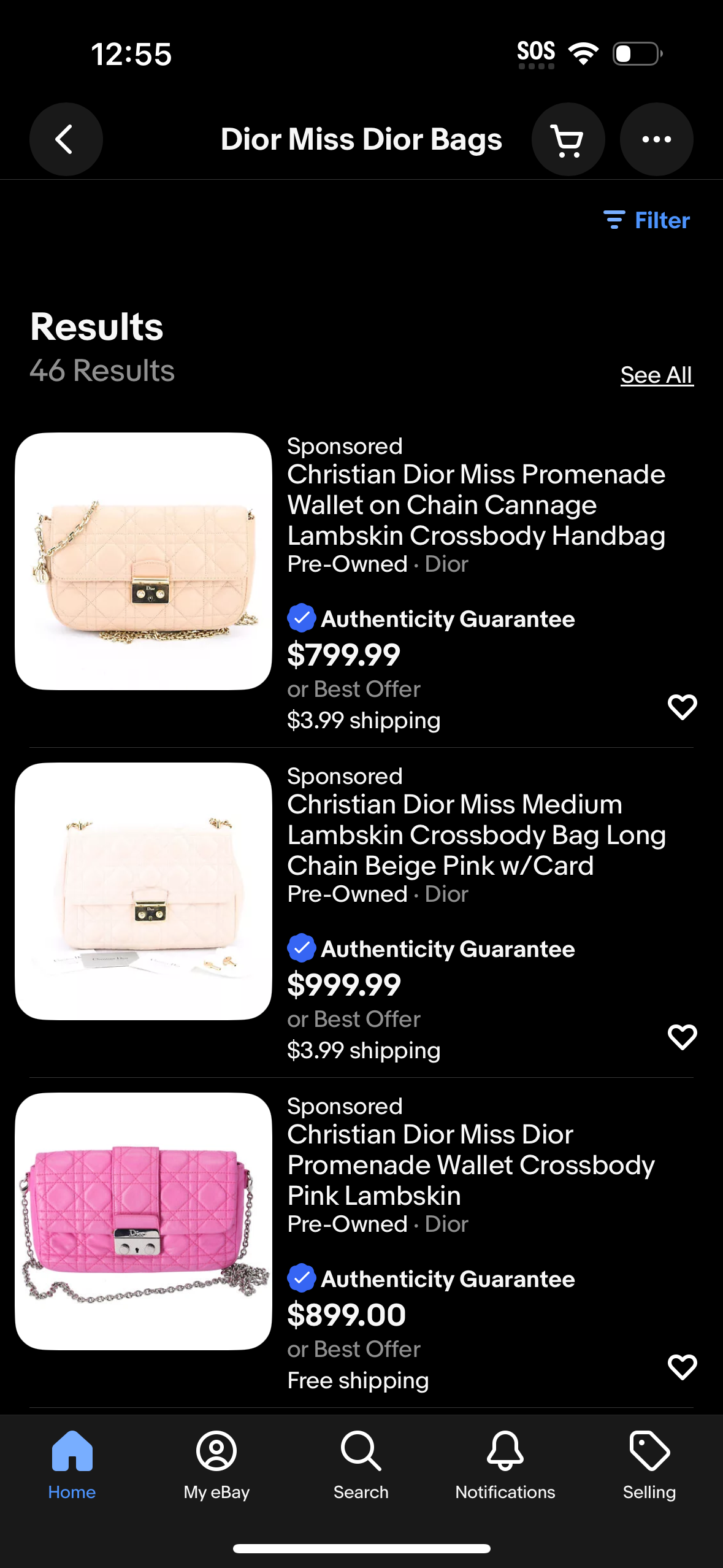Open Notifications from the bottom bar
The image size is (723, 1568).
pyautogui.click(x=504, y=1472)
